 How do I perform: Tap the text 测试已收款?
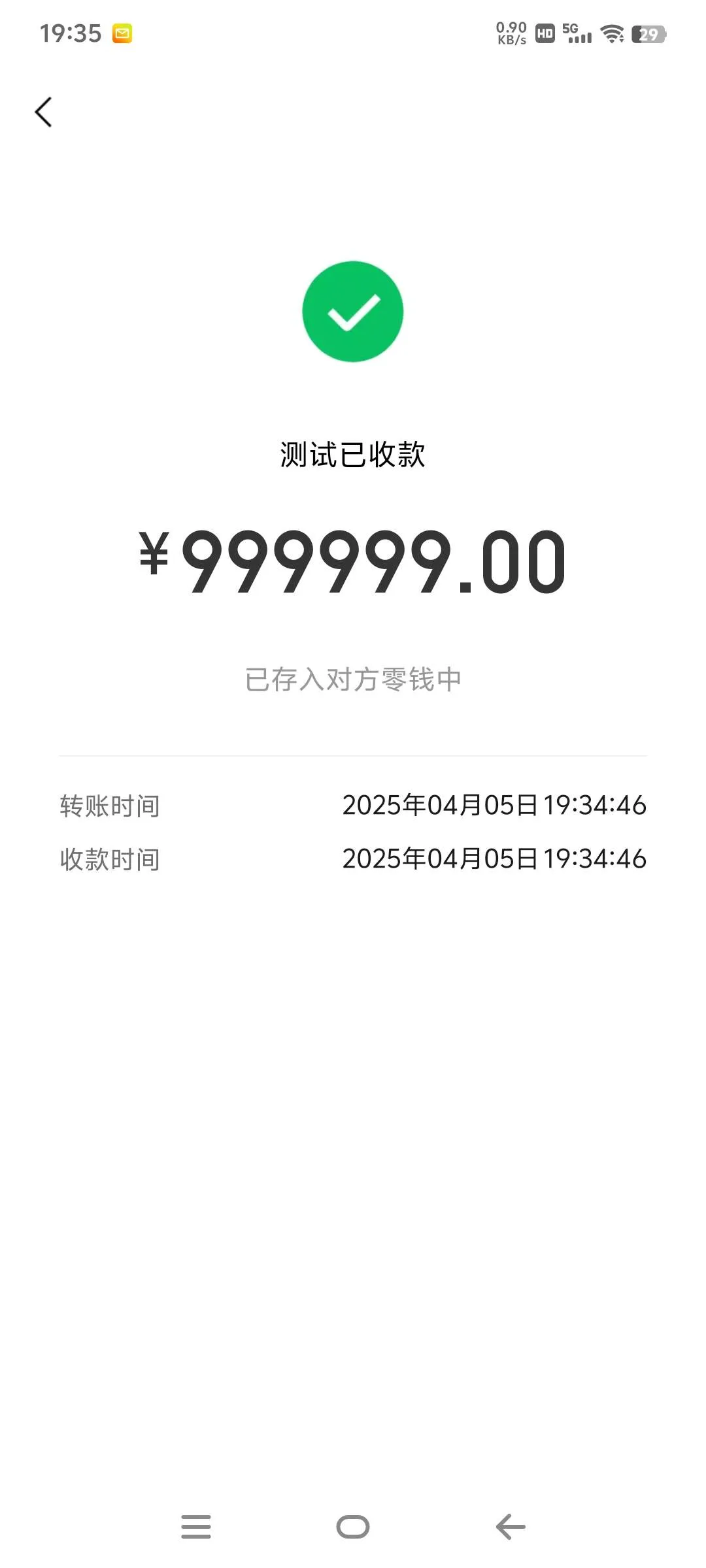pos(353,454)
